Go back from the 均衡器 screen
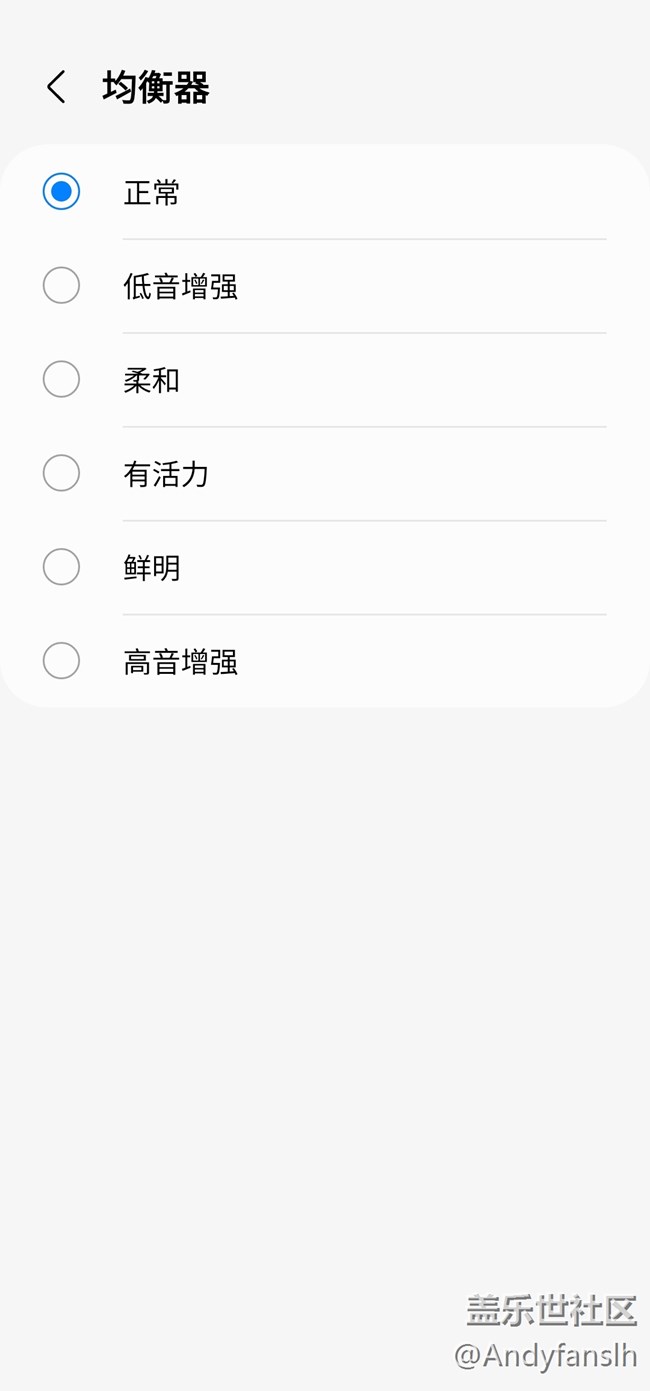650x1391 pixels. (x=56, y=88)
